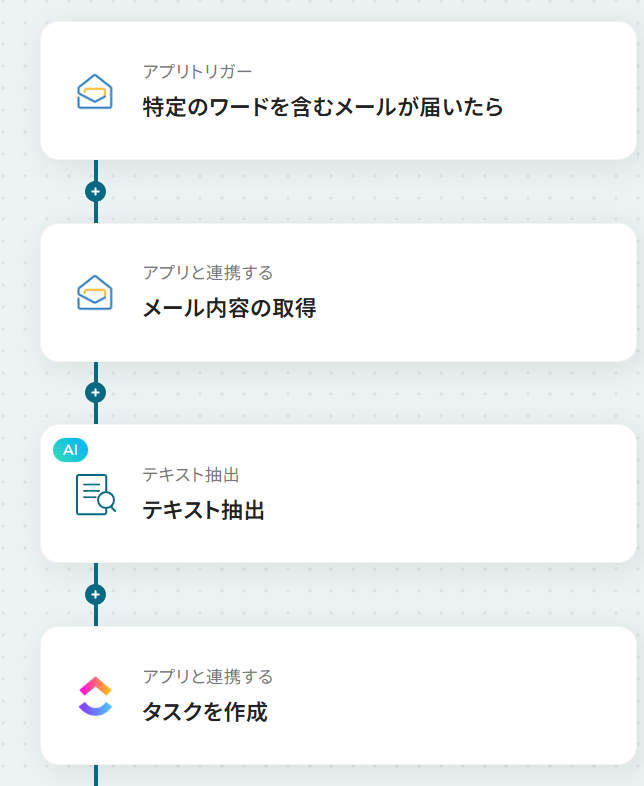Open the テキスト抽出 AI step card

click(338, 495)
